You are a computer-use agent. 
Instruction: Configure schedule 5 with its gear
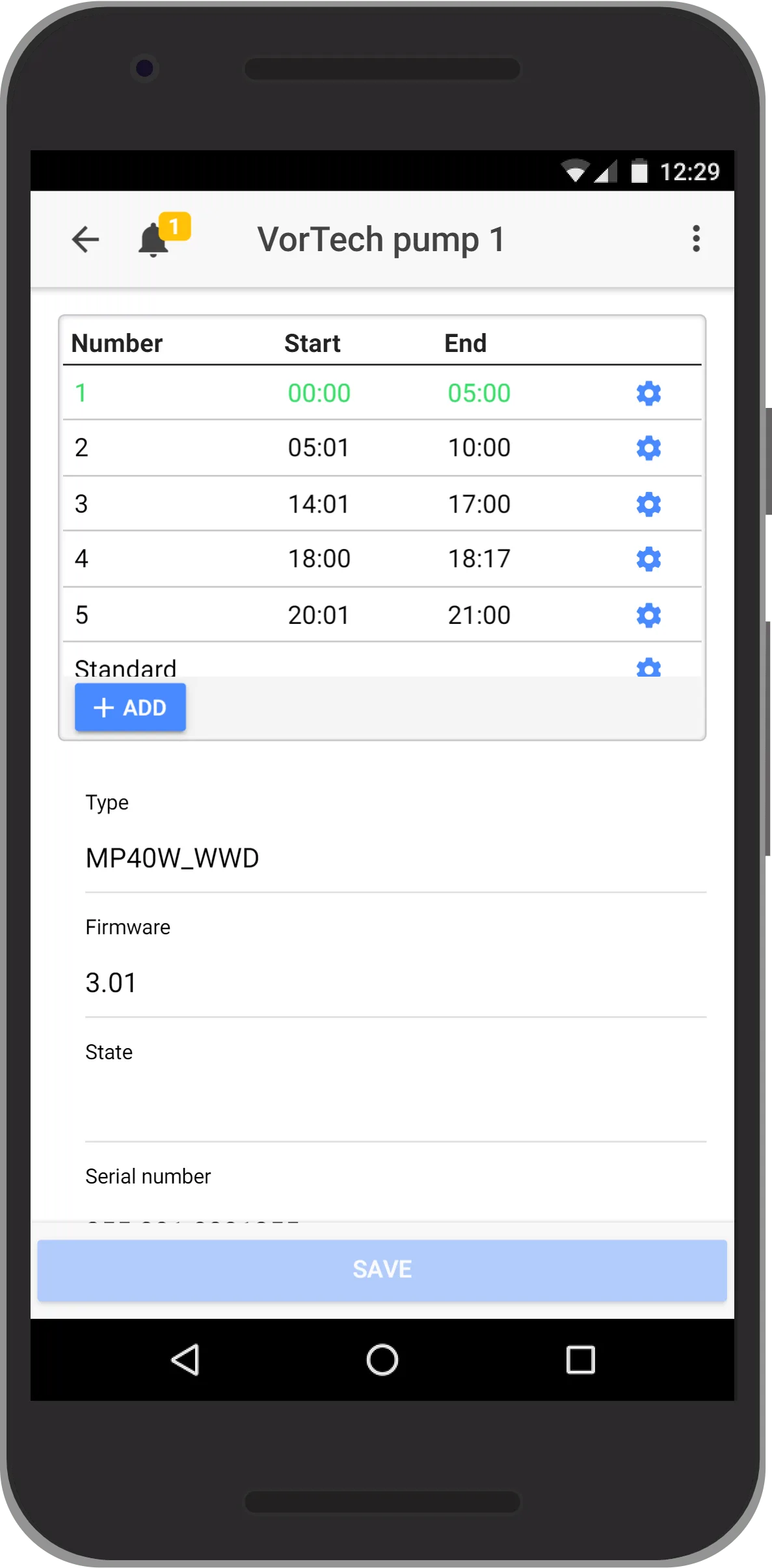click(x=648, y=615)
